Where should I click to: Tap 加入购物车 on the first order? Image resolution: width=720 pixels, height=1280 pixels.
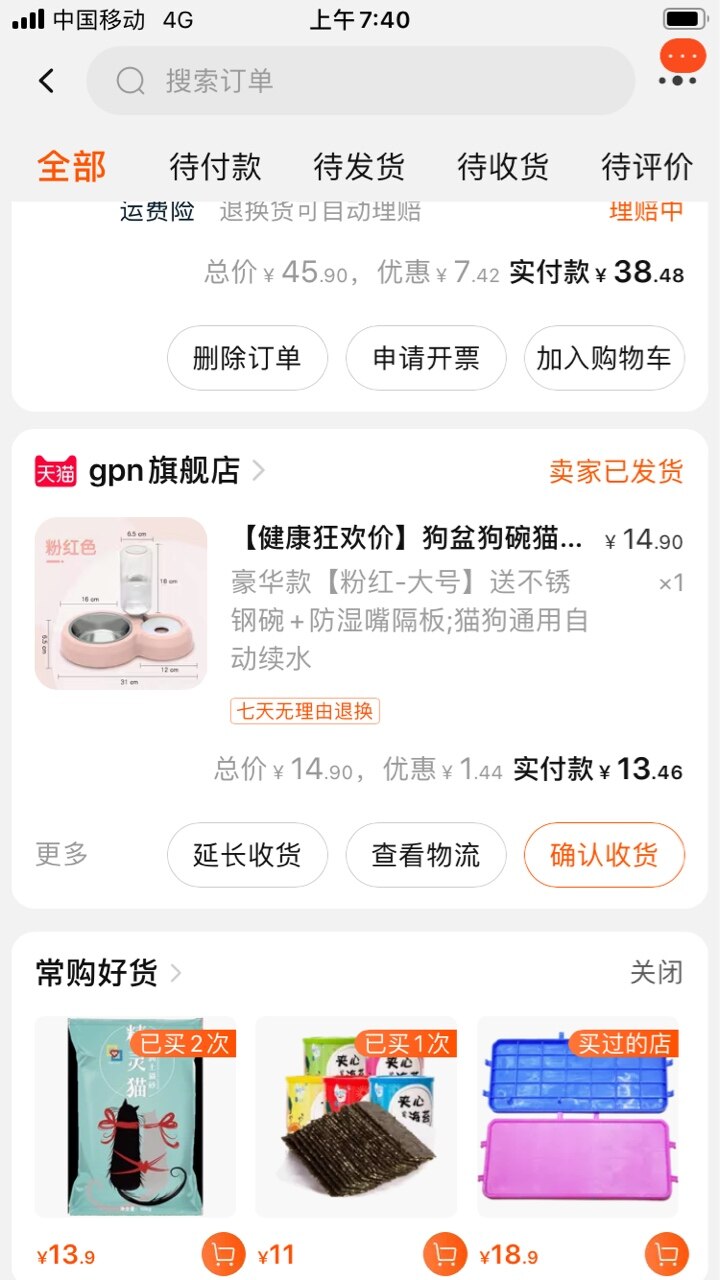click(604, 358)
